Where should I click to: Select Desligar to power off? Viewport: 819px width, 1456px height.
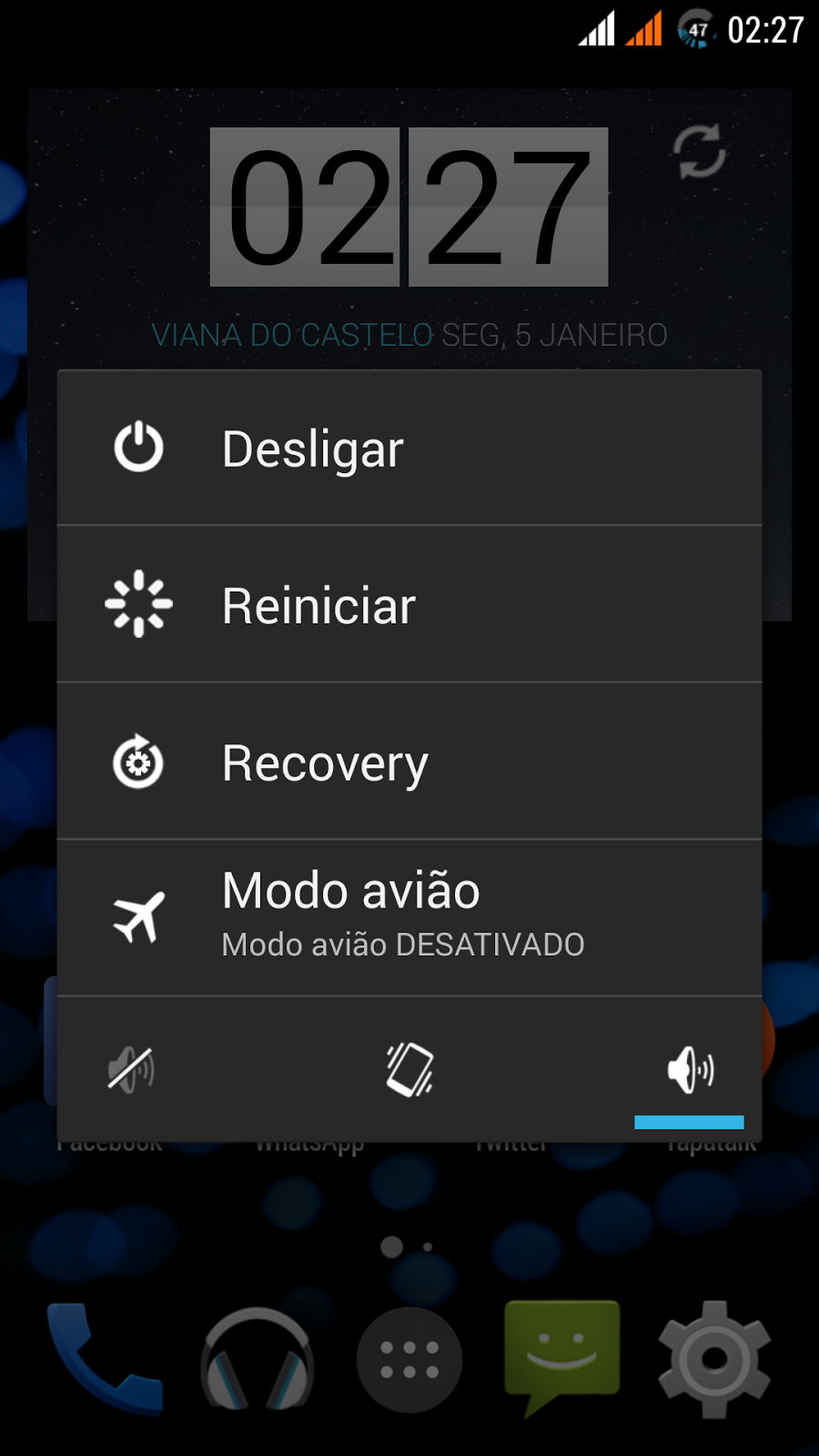point(409,449)
